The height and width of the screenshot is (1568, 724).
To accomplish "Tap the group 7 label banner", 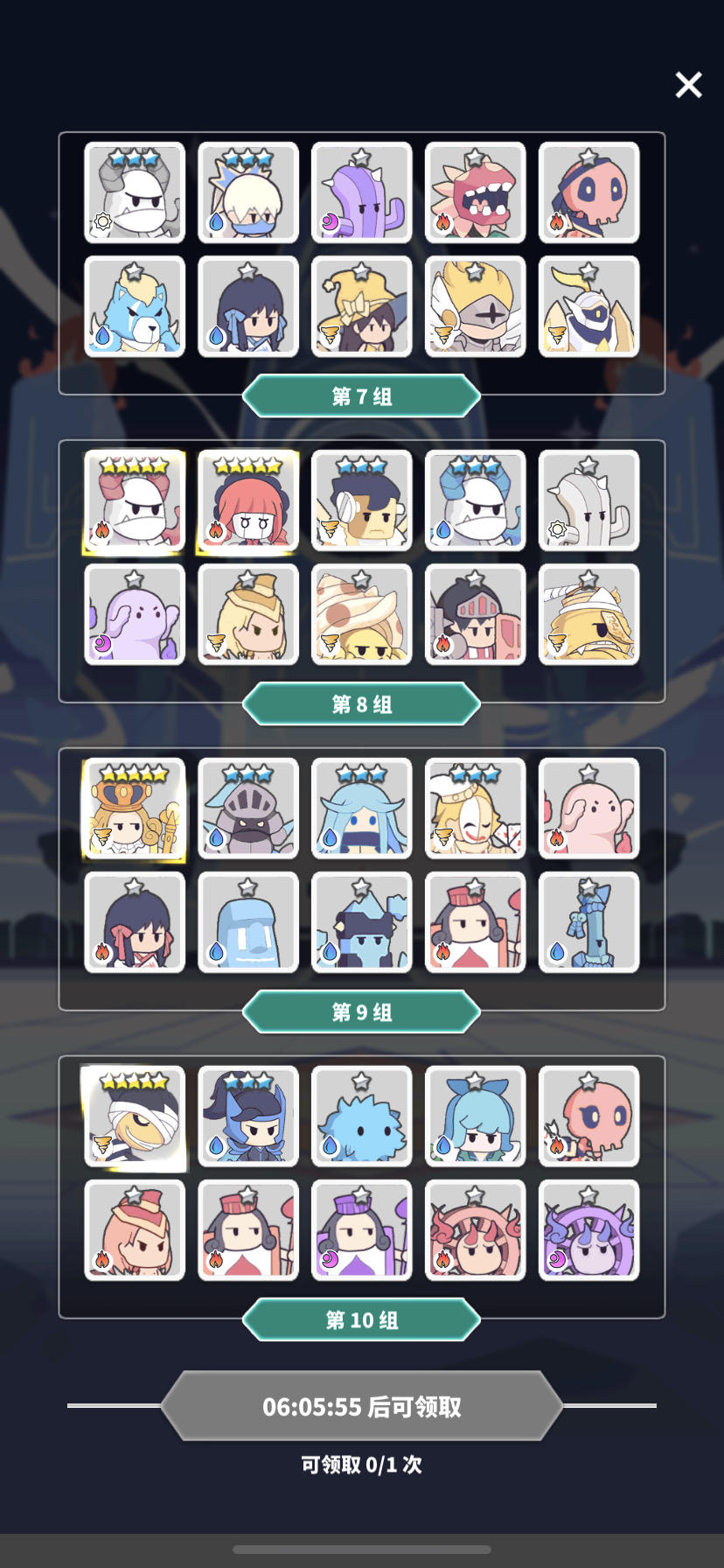I will (361, 395).
